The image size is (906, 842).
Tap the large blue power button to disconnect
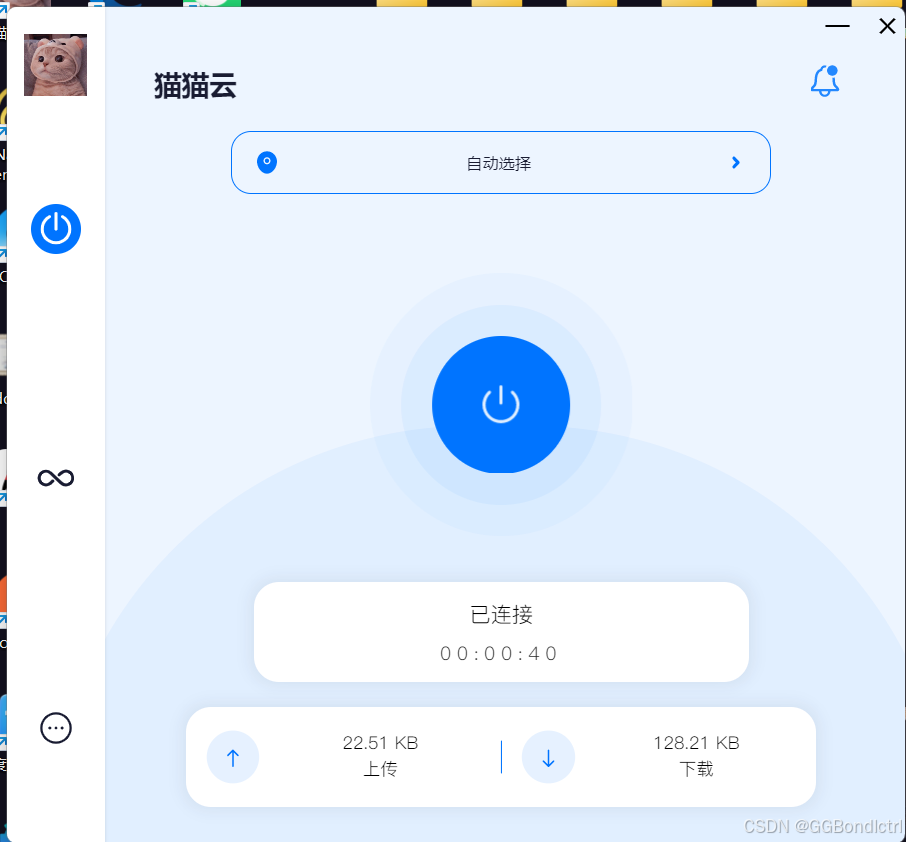pos(501,405)
